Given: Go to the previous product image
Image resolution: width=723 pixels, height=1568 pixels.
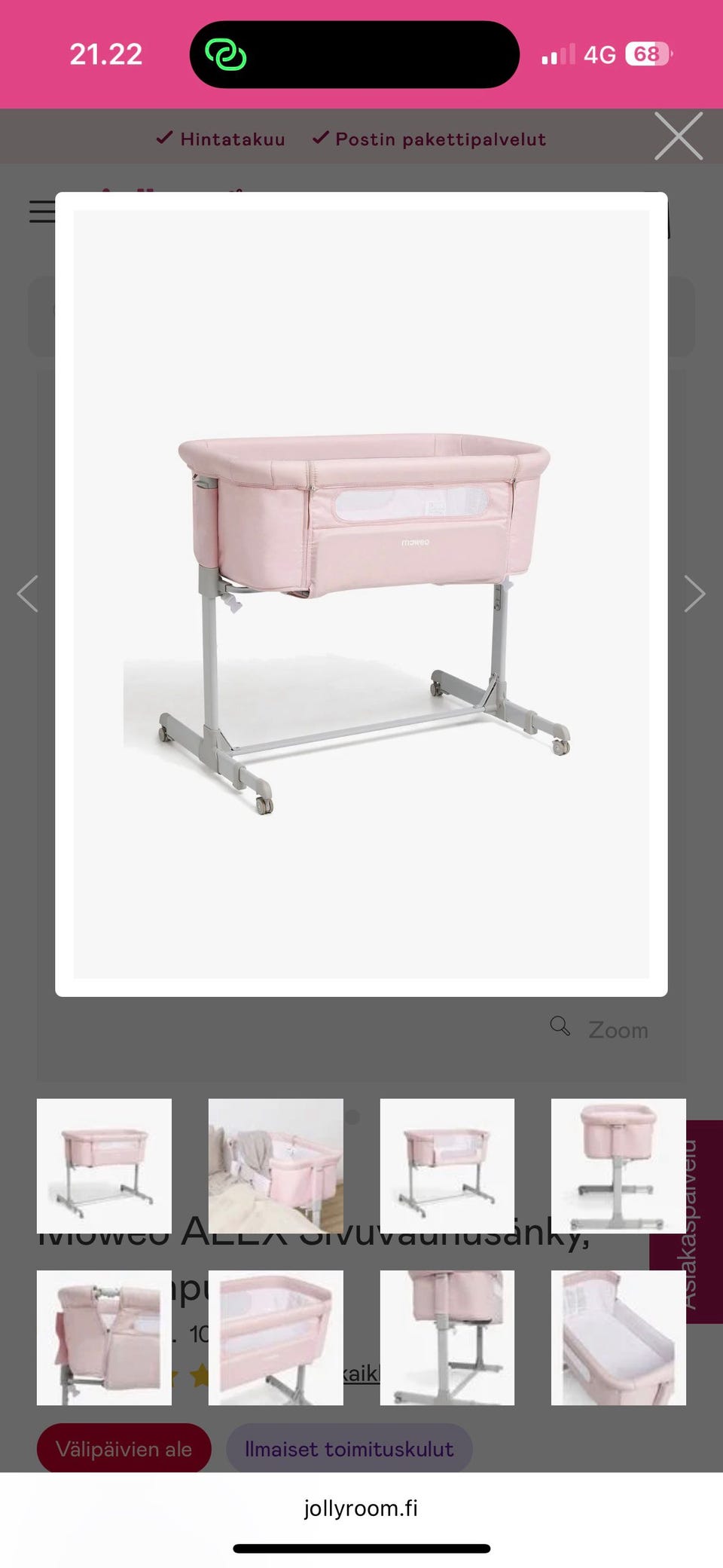Looking at the screenshot, I should coord(28,594).
